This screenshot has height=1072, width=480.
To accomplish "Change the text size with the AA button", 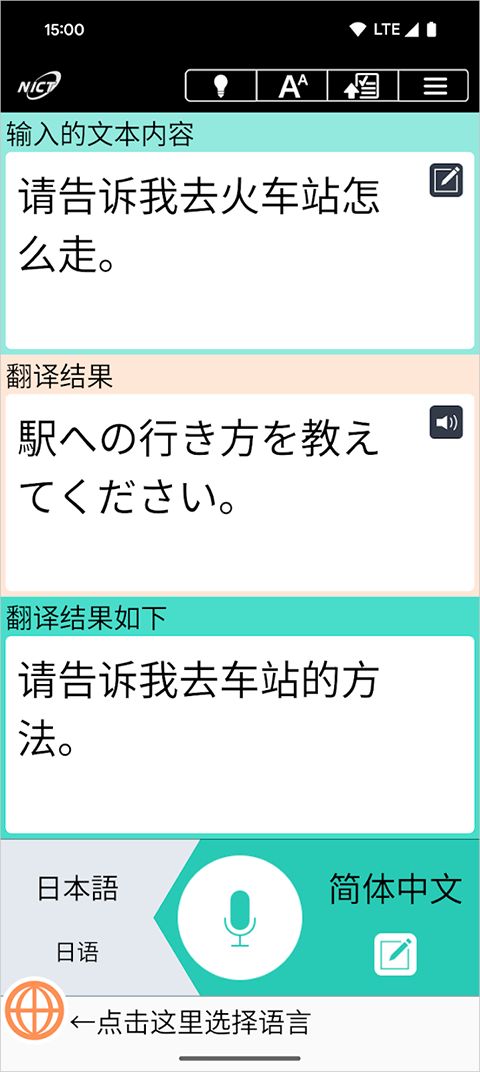I will pyautogui.click(x=292, y=85).
